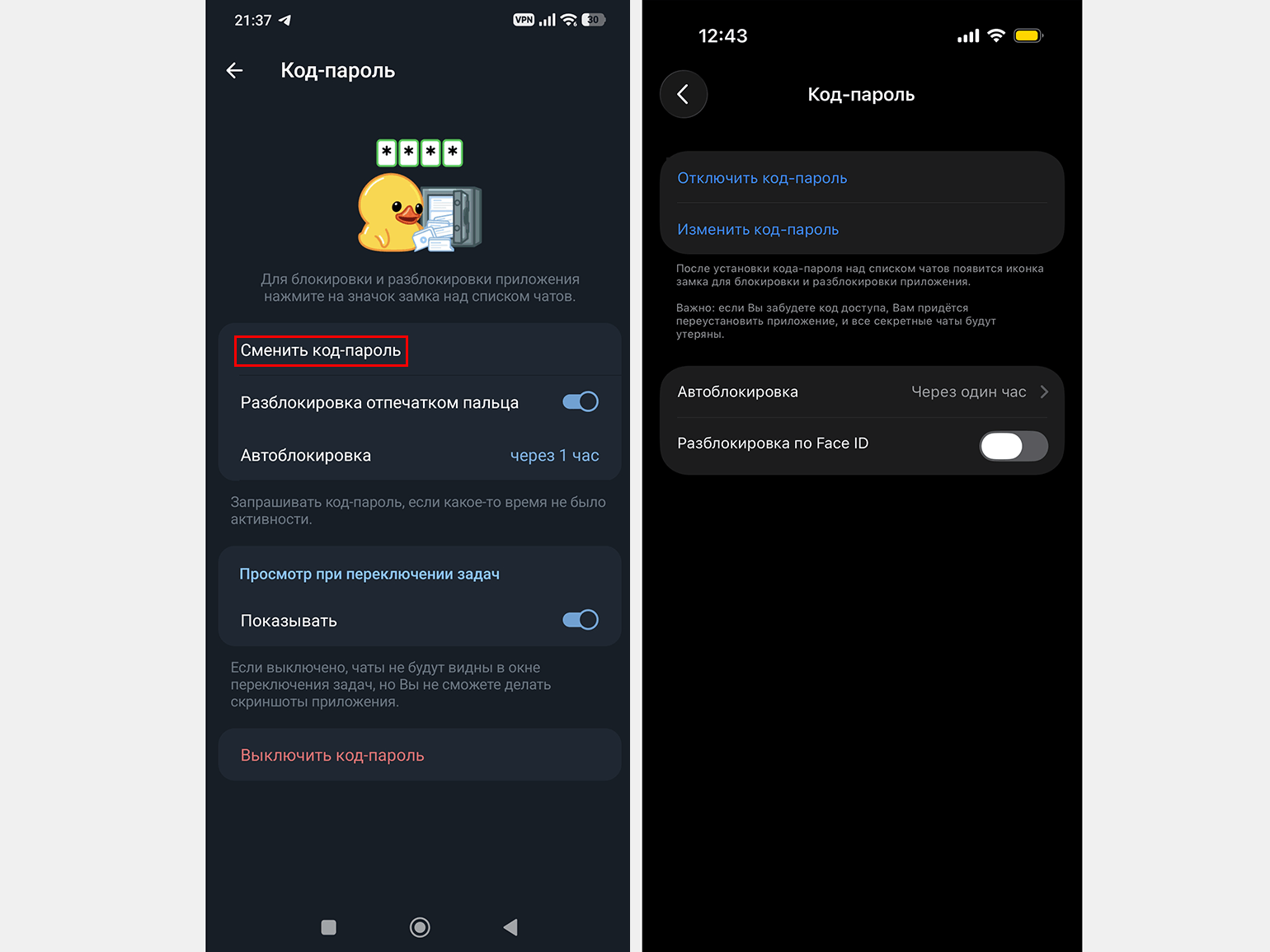Turn off the Показывать switch
Screen dimensions: 1270x952
580,620
